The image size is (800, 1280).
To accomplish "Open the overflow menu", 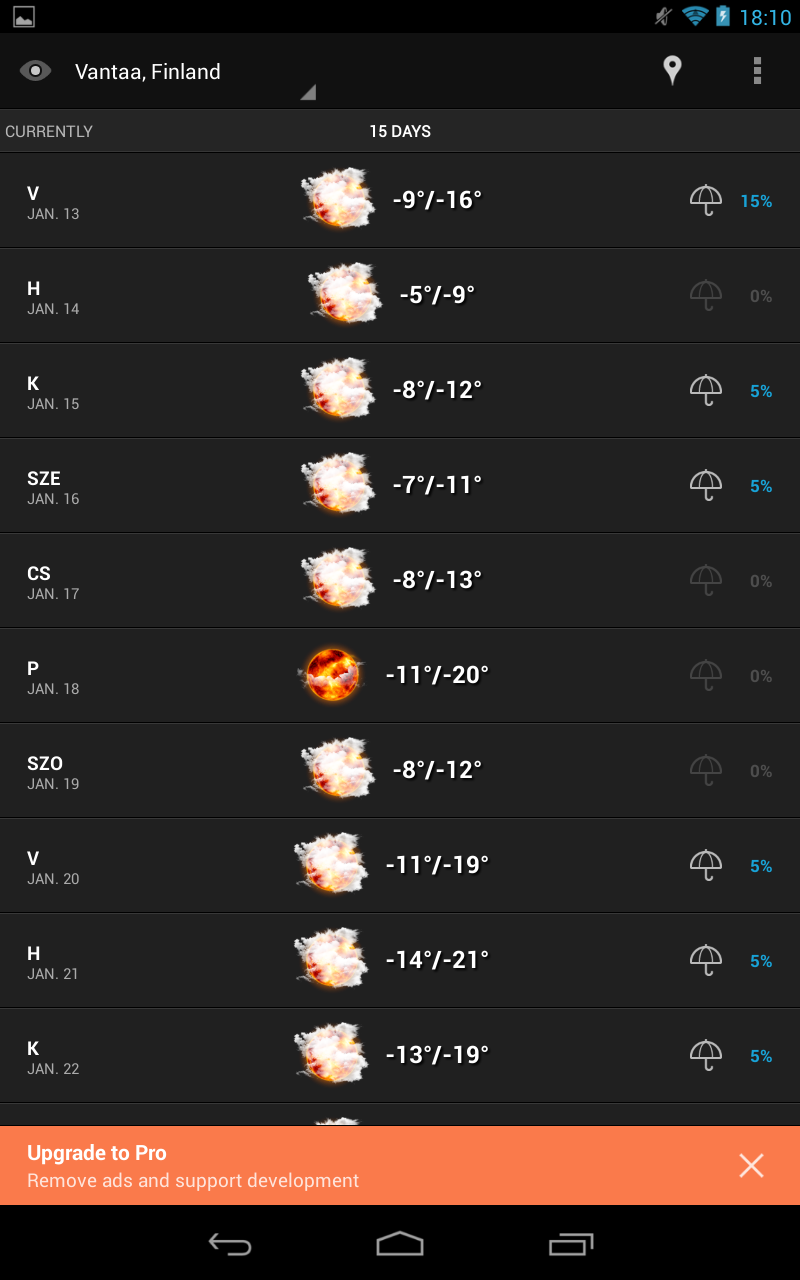I will (757, 71).
